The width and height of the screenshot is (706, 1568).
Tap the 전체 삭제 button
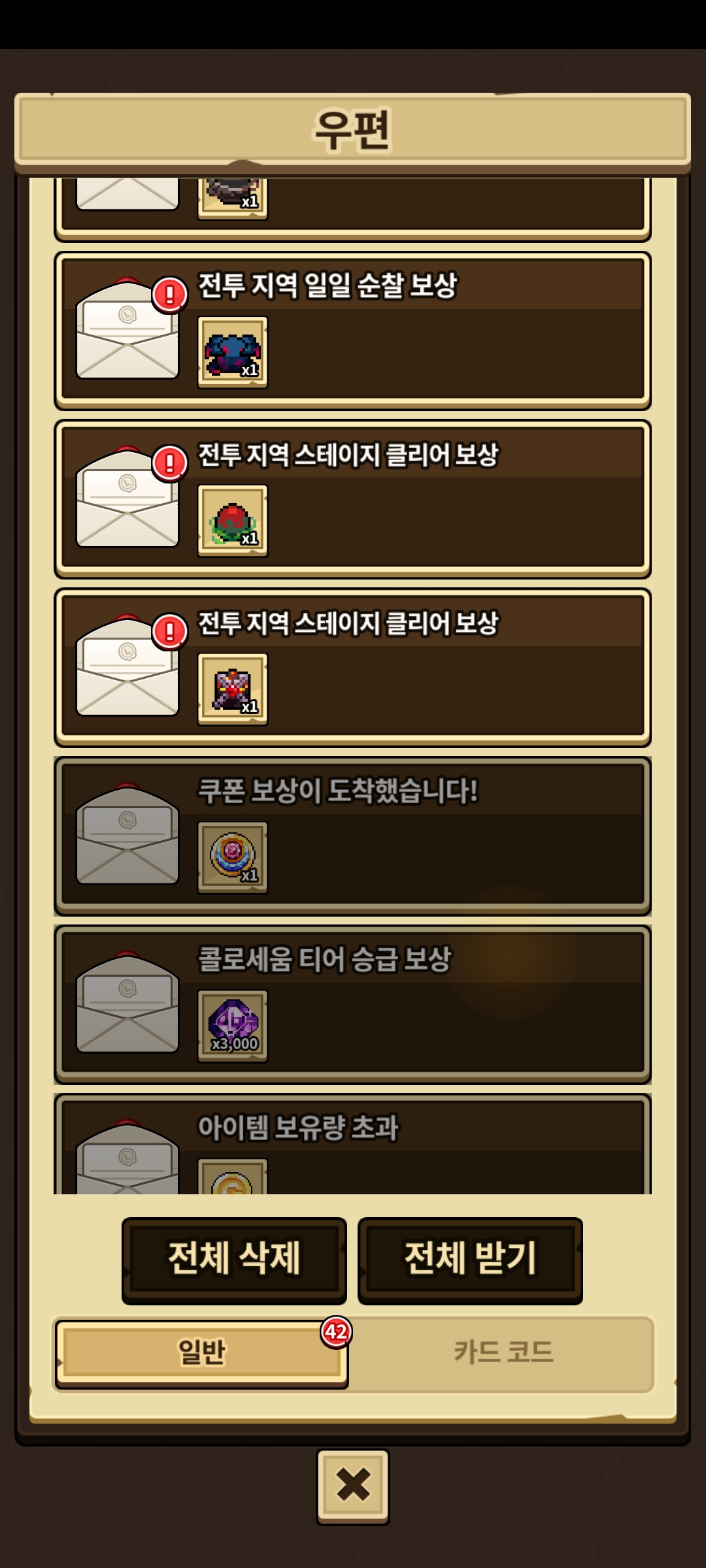(x=234, y=1260)
